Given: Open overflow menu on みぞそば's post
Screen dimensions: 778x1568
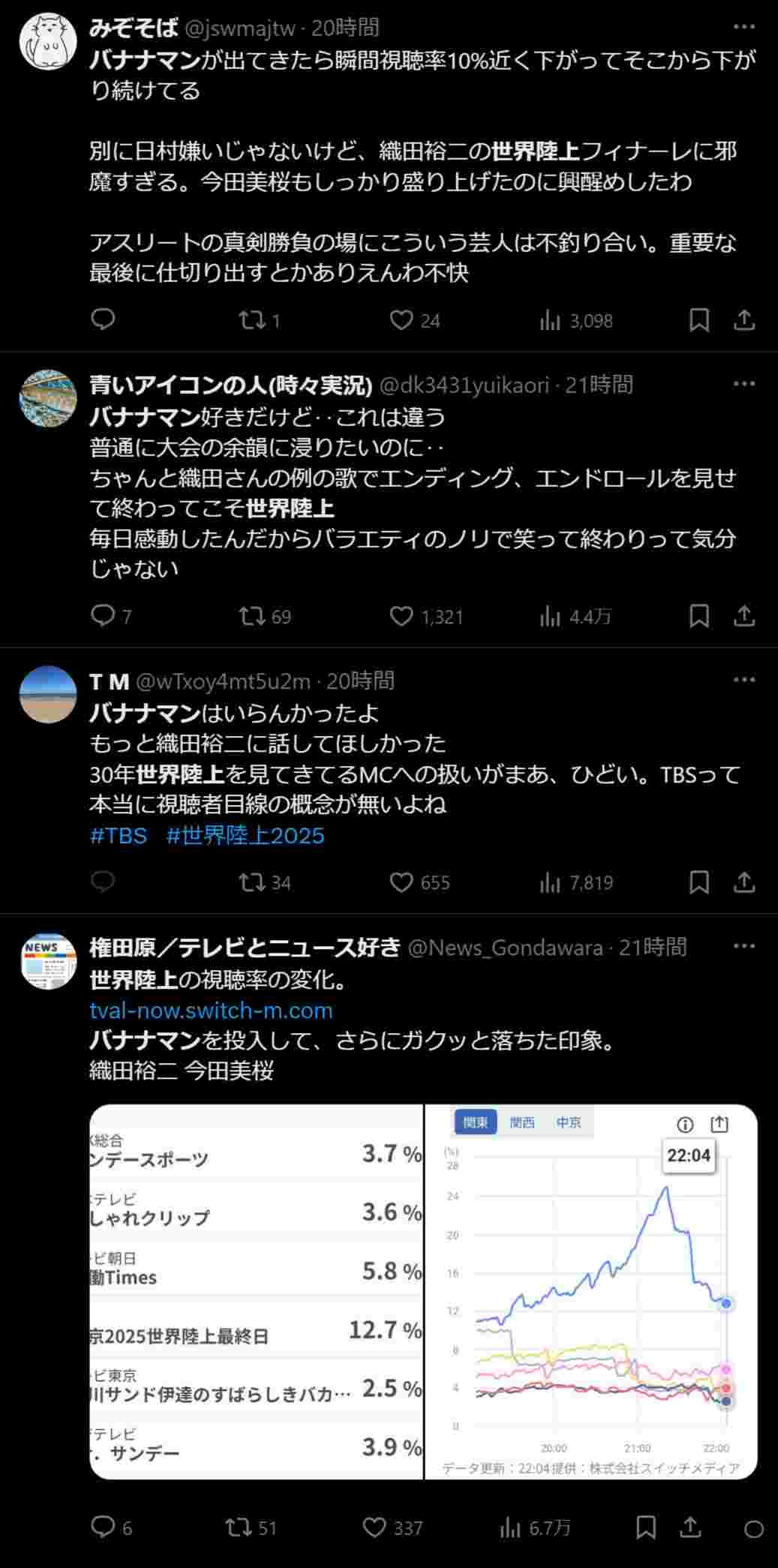Looking at the screenshot, I should click(743, 28).
